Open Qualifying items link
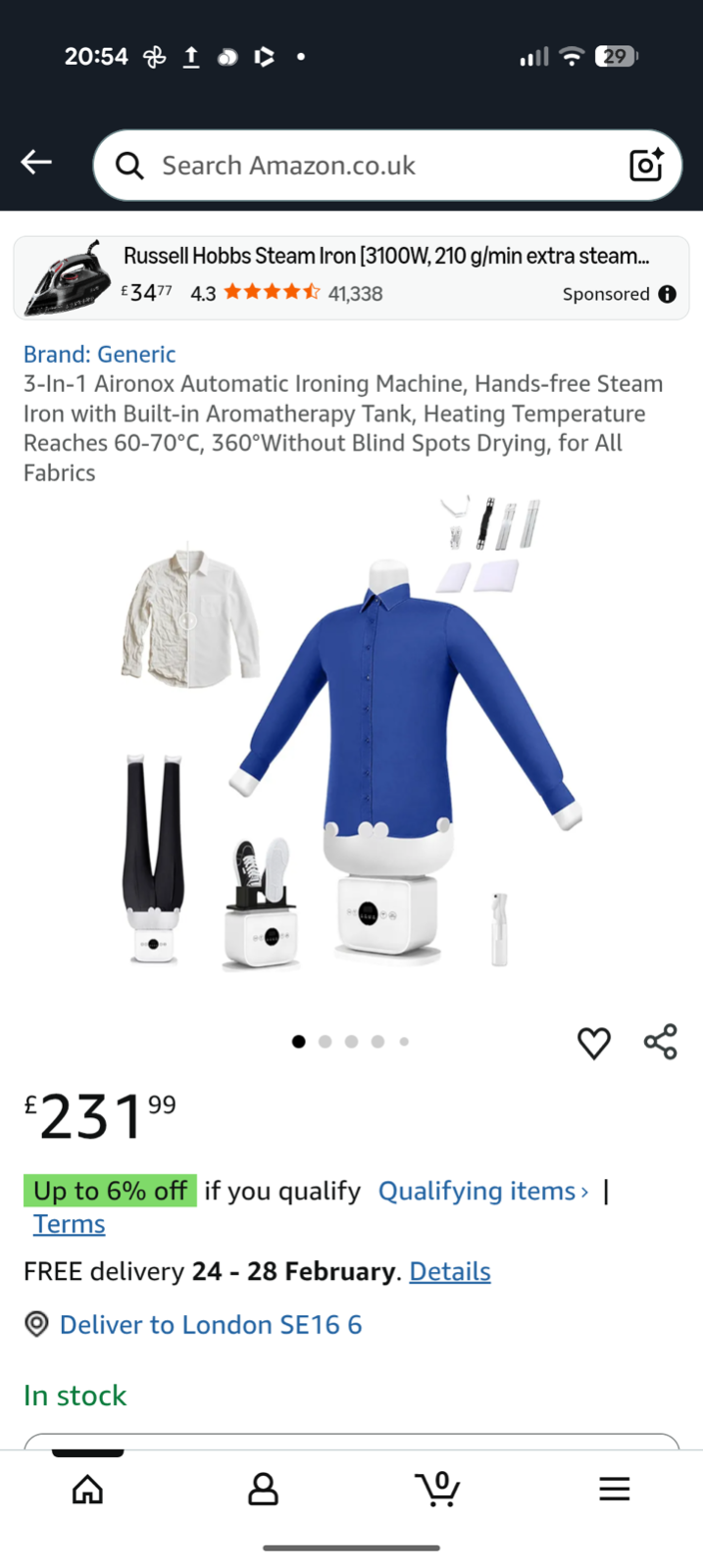 (482, 1191)
